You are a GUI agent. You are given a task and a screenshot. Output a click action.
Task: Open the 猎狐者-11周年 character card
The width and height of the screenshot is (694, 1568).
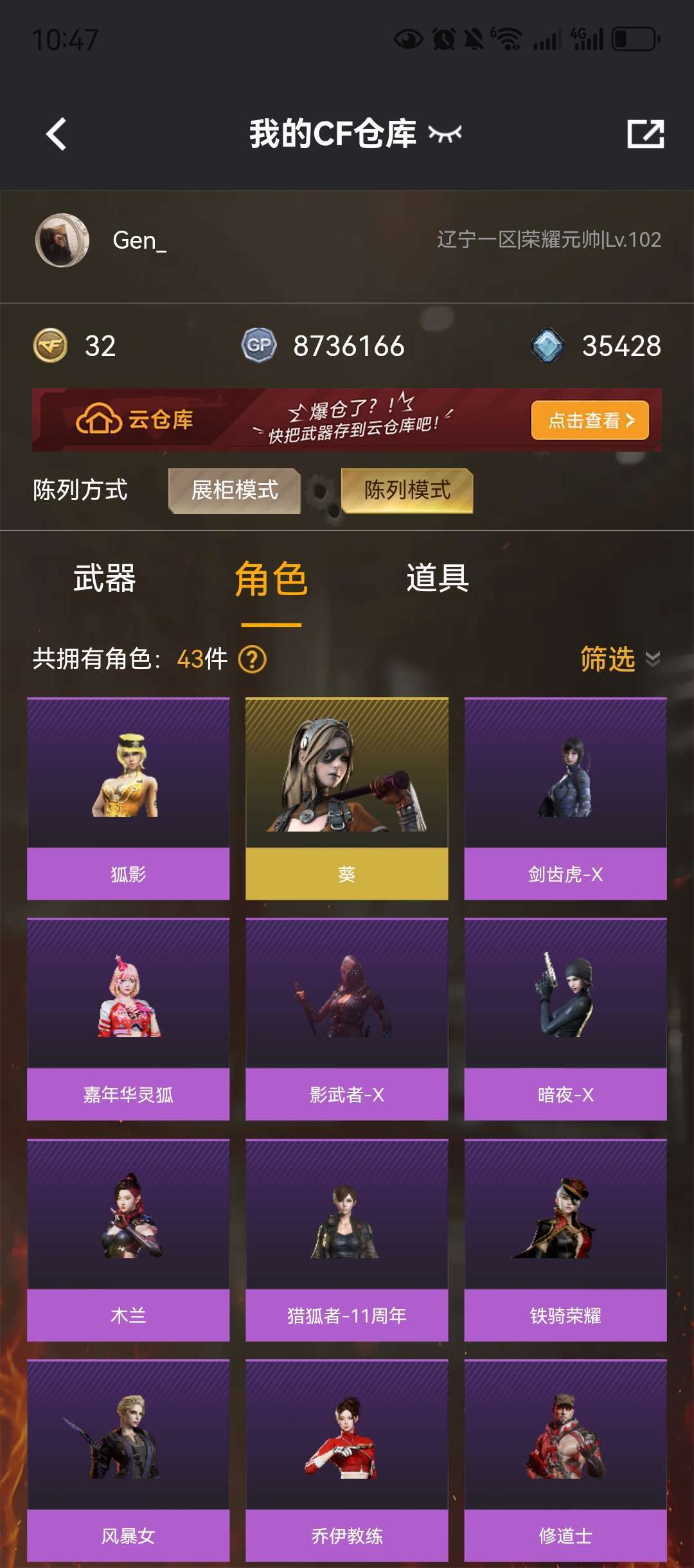[x=346, y=1240]
